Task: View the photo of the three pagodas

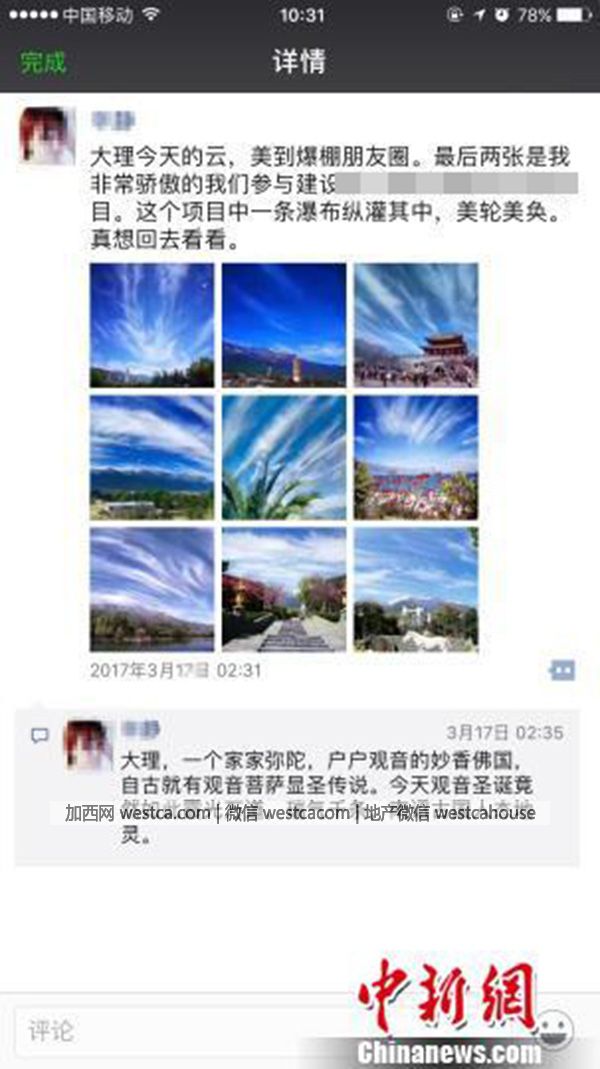Action: coord(284,325)
